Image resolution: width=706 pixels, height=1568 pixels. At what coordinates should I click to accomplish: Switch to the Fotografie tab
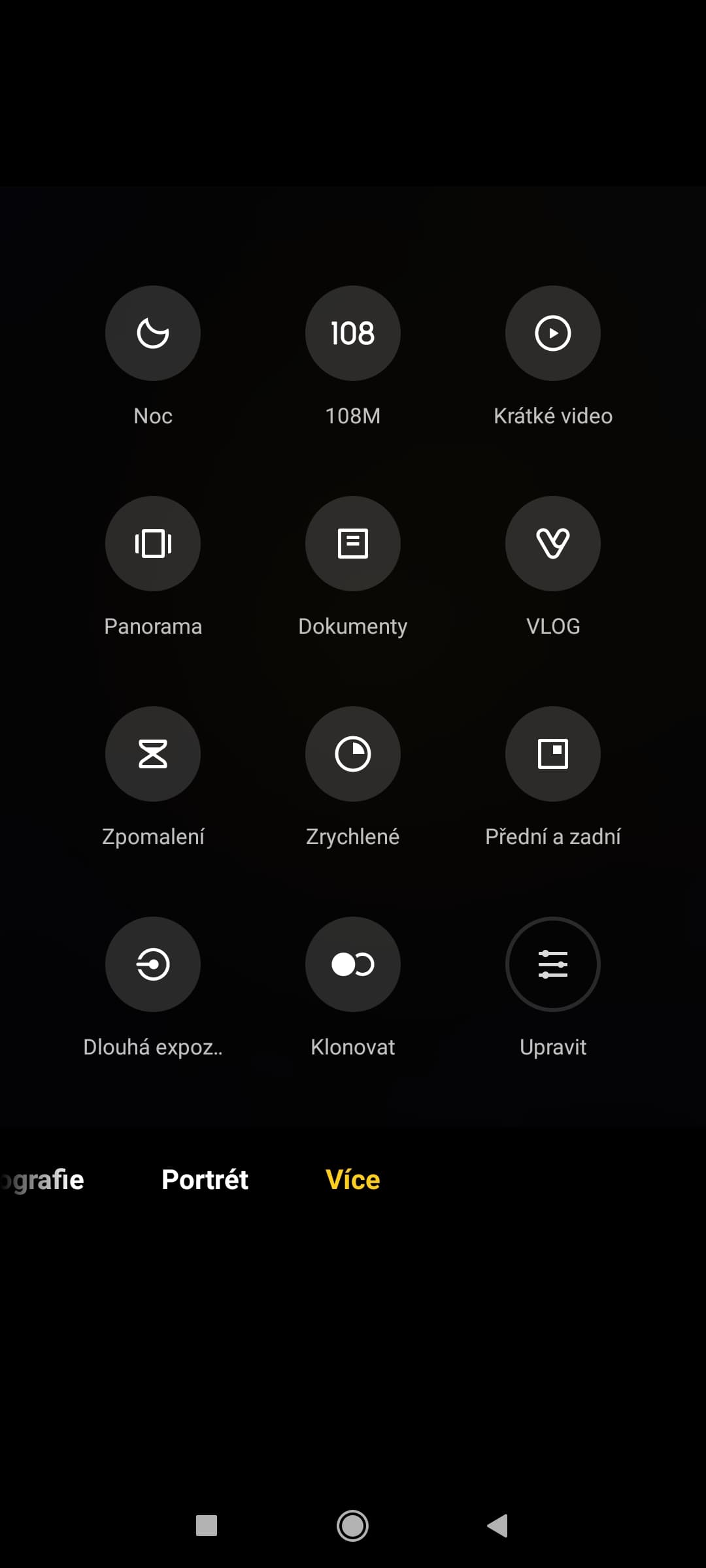42,1179
